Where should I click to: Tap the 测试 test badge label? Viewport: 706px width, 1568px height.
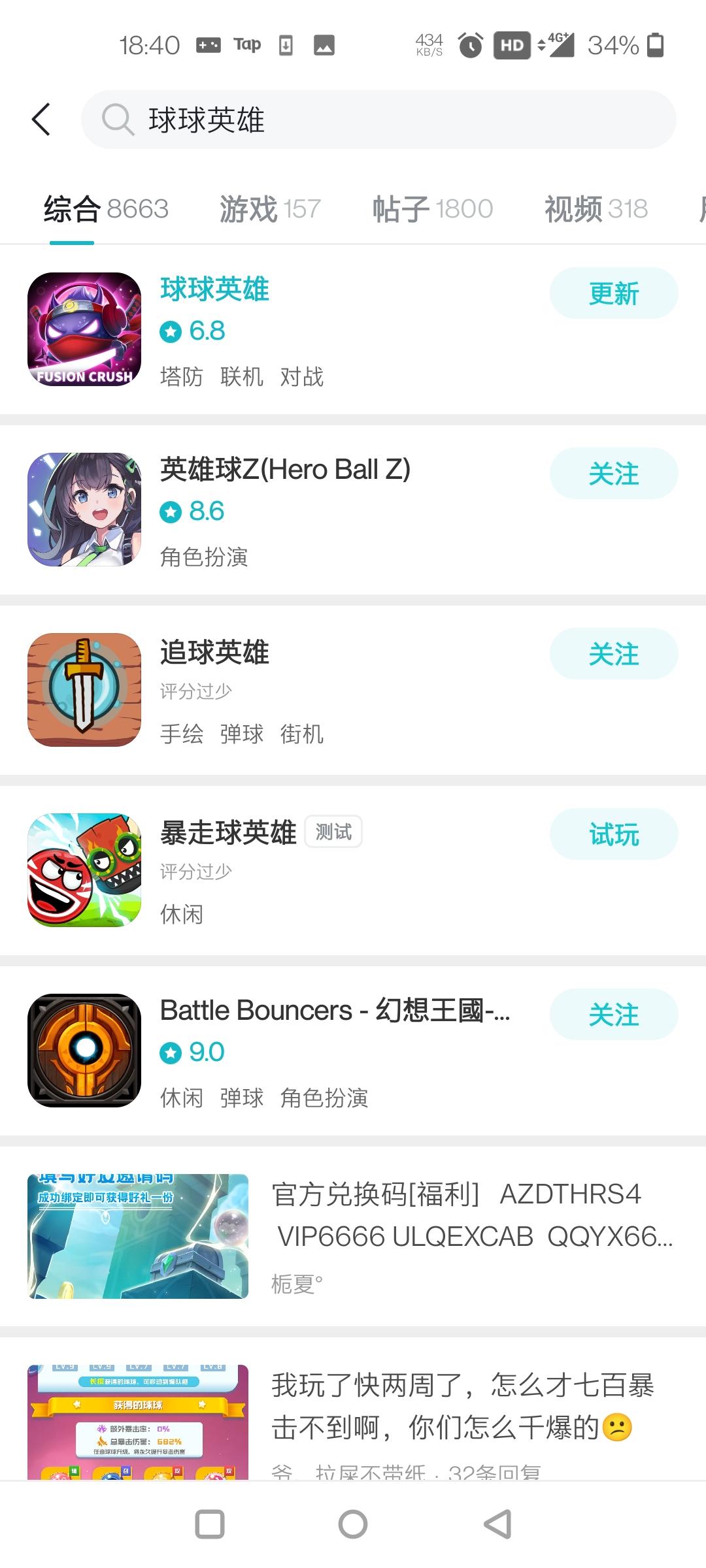click(333, 830)
